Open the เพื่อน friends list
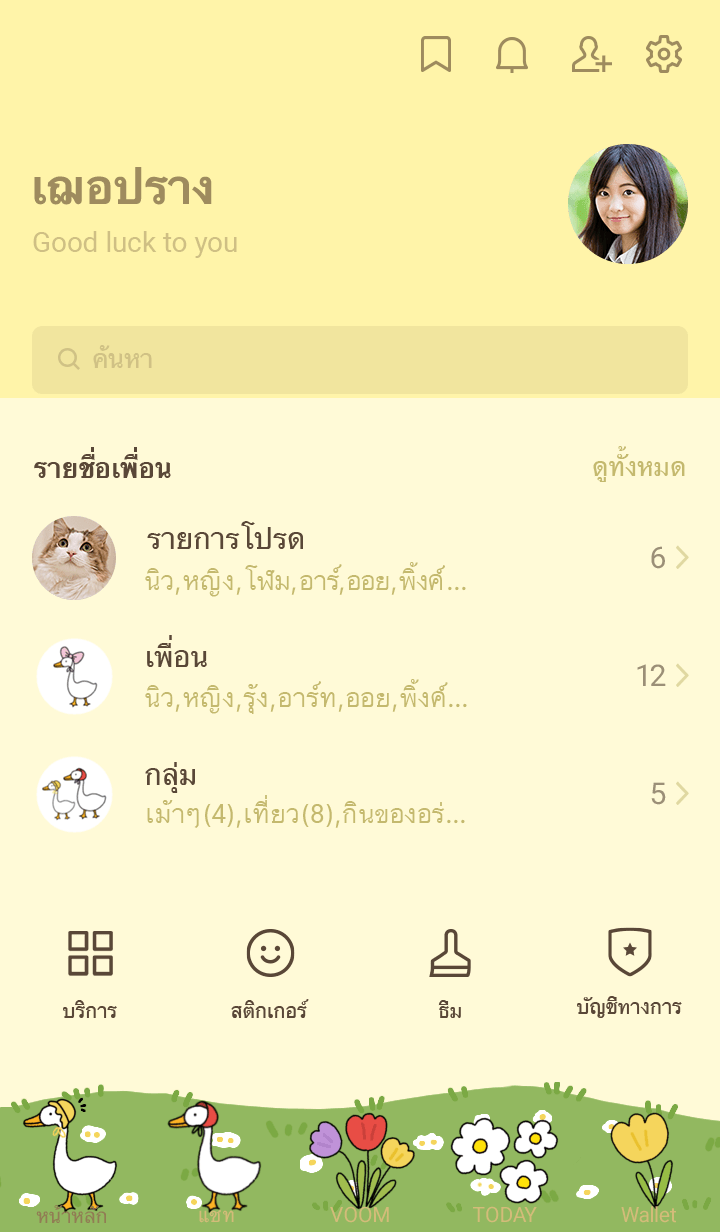 (360, 676)
